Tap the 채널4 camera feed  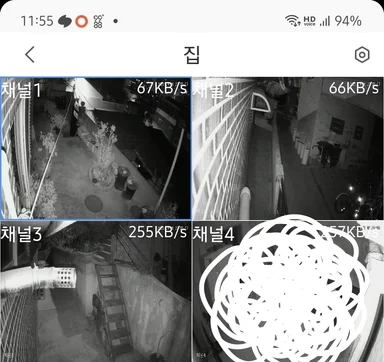288,291
